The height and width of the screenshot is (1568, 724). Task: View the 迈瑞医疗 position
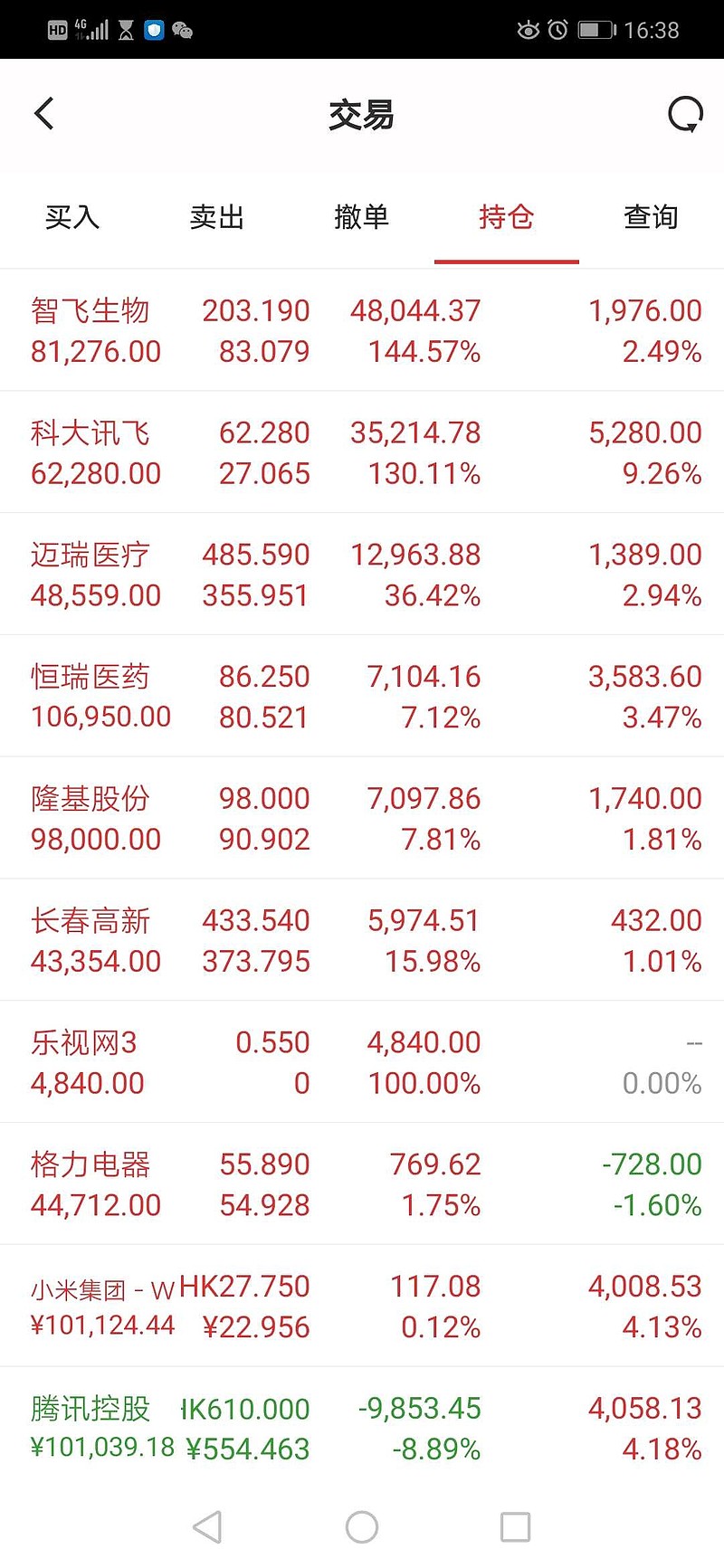point(362,575)
